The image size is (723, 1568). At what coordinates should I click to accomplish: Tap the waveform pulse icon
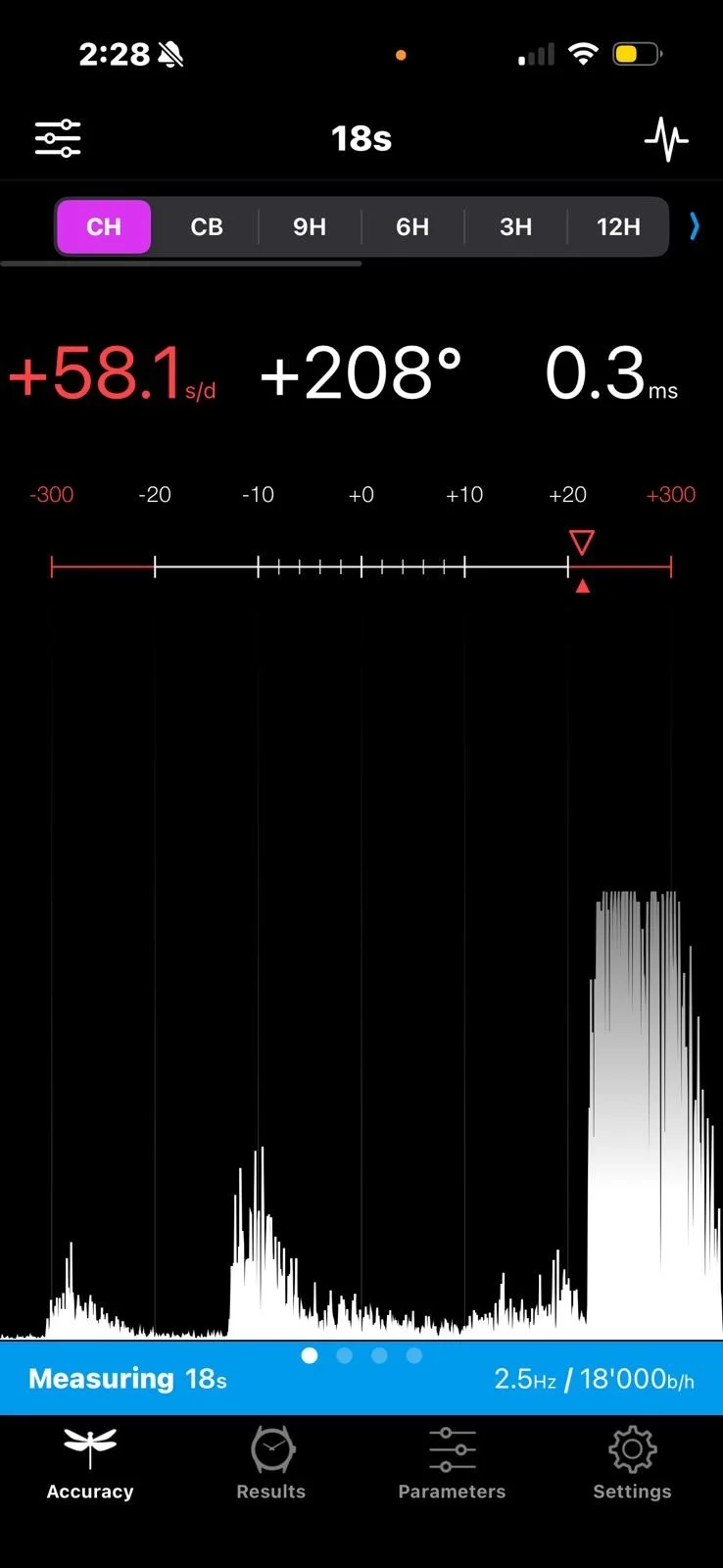[666, 138]
